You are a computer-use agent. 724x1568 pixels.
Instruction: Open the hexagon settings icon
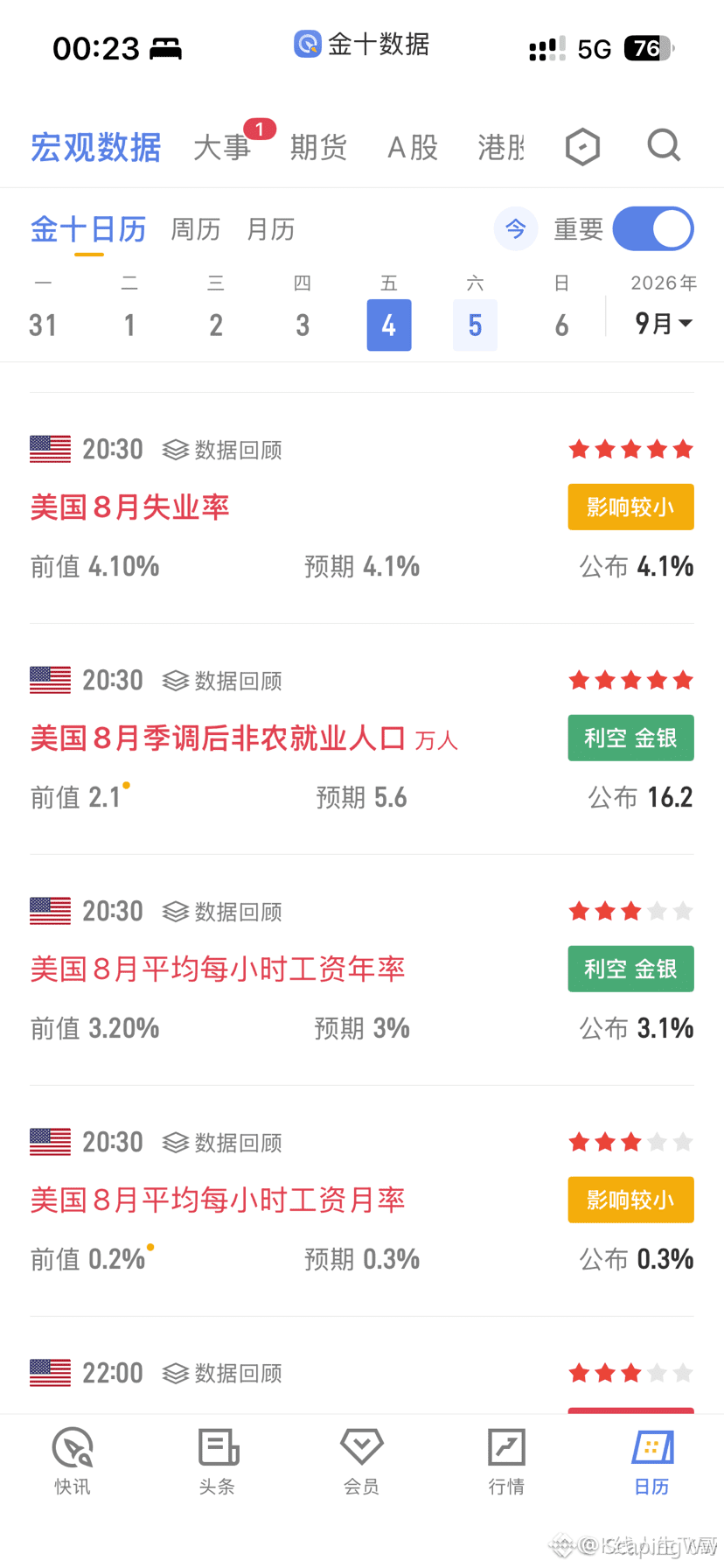(x=582, y=146)
